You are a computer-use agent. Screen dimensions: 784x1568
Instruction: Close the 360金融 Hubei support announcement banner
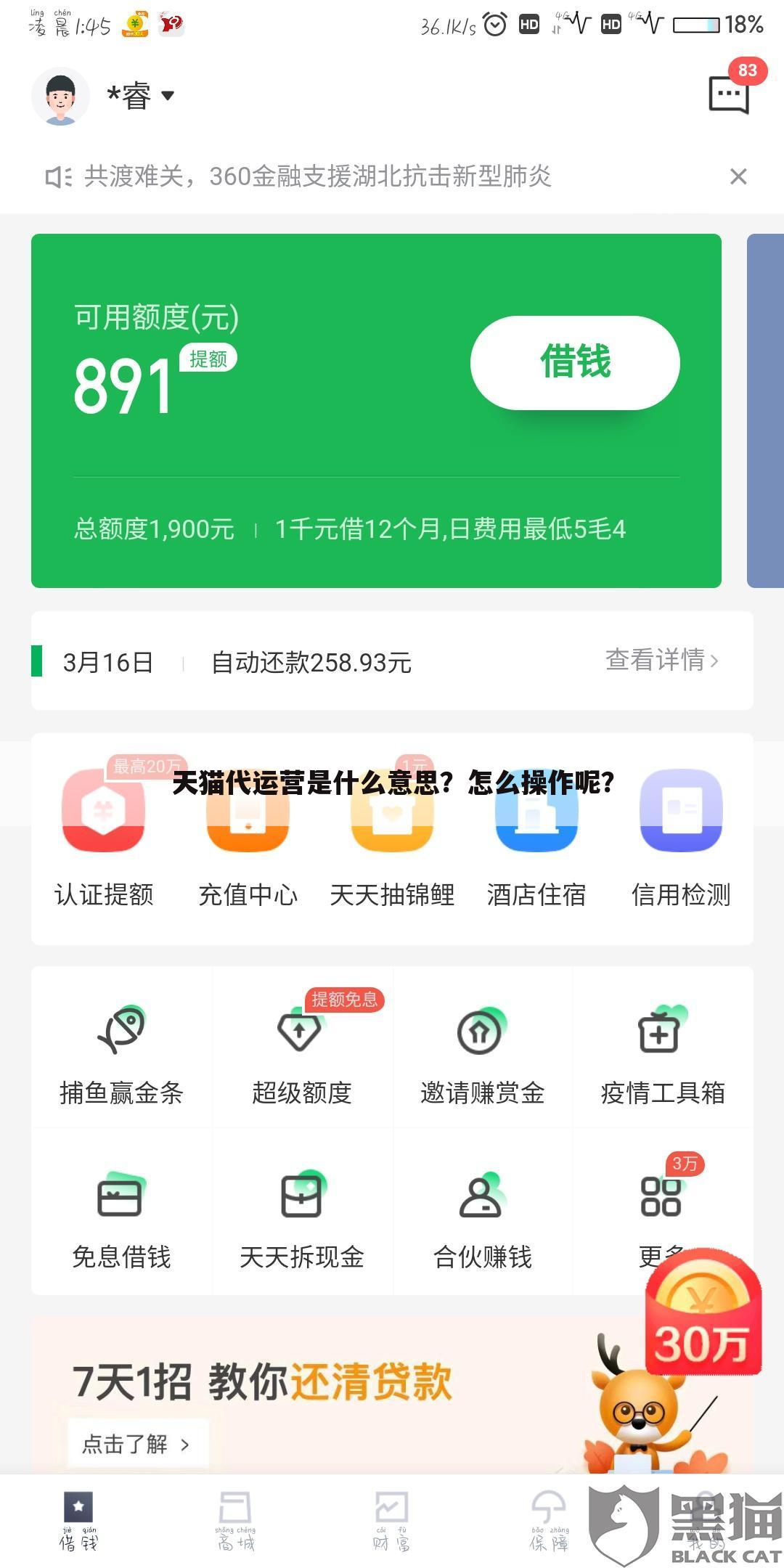click(738, 175)
